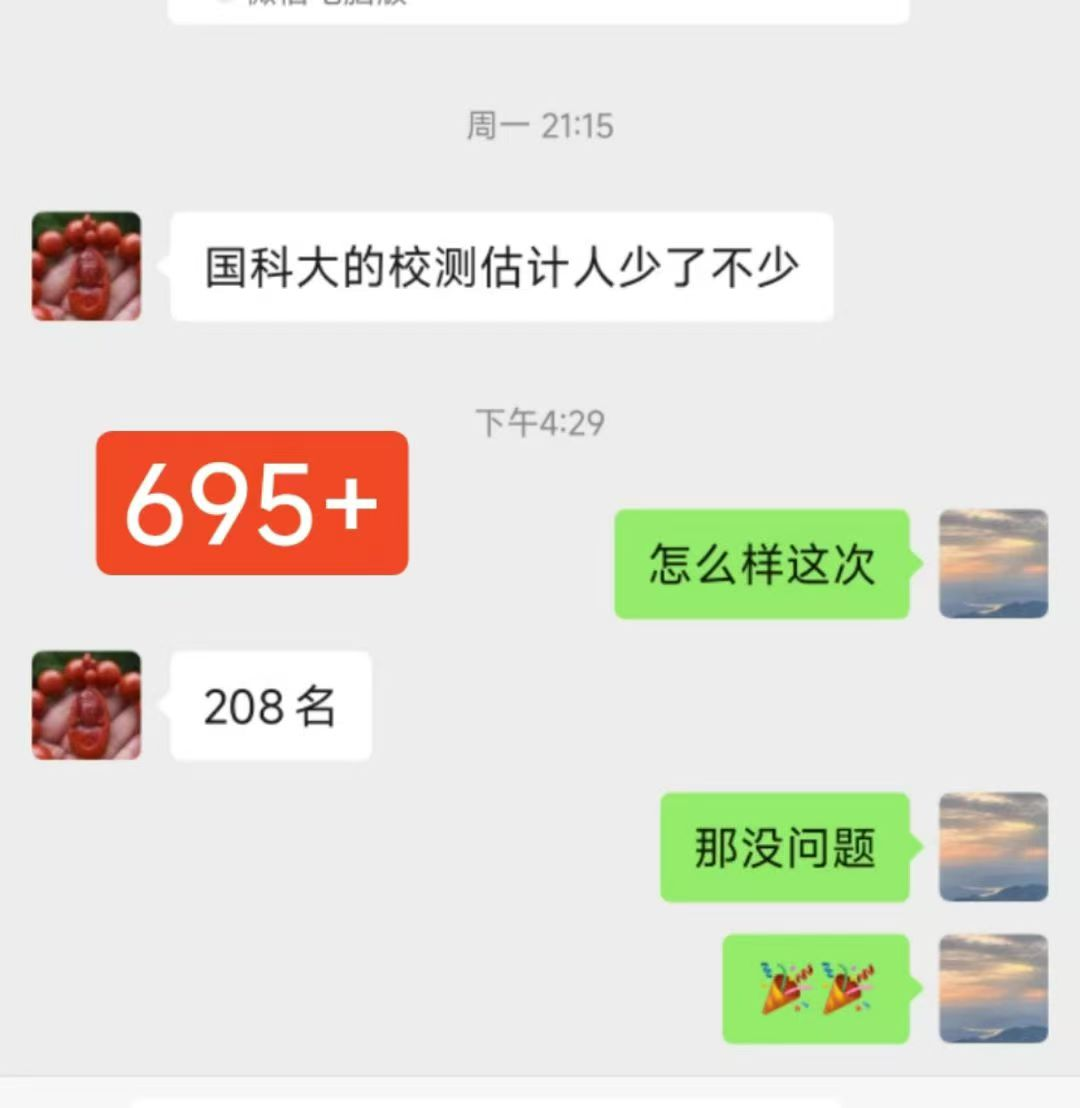This screenshot has height=1108, width=1080.
Task: Select the 下午4:29 timestamp label
Action: (539, 424)
